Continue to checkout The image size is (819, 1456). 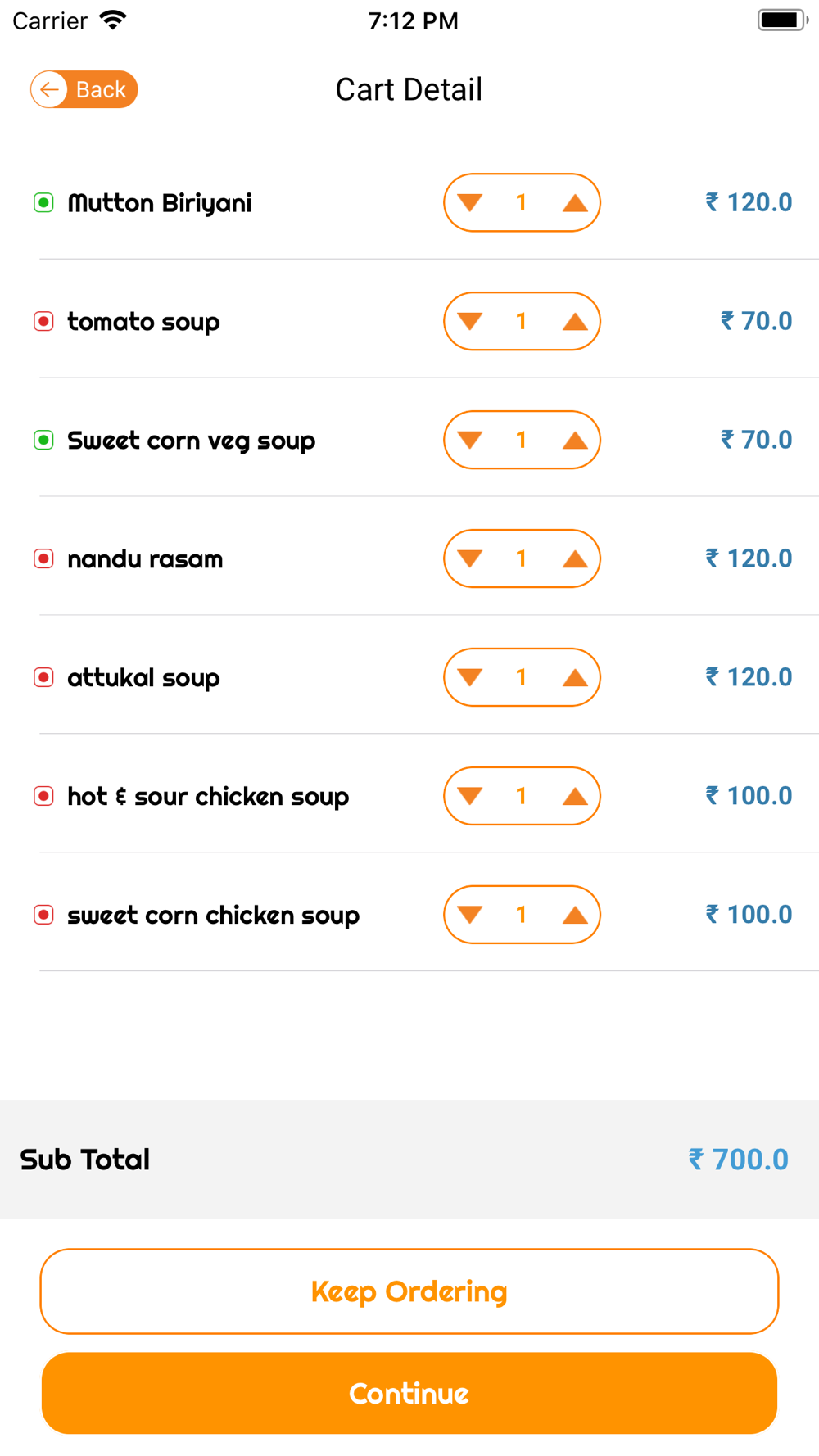[x=409, y=1393]
